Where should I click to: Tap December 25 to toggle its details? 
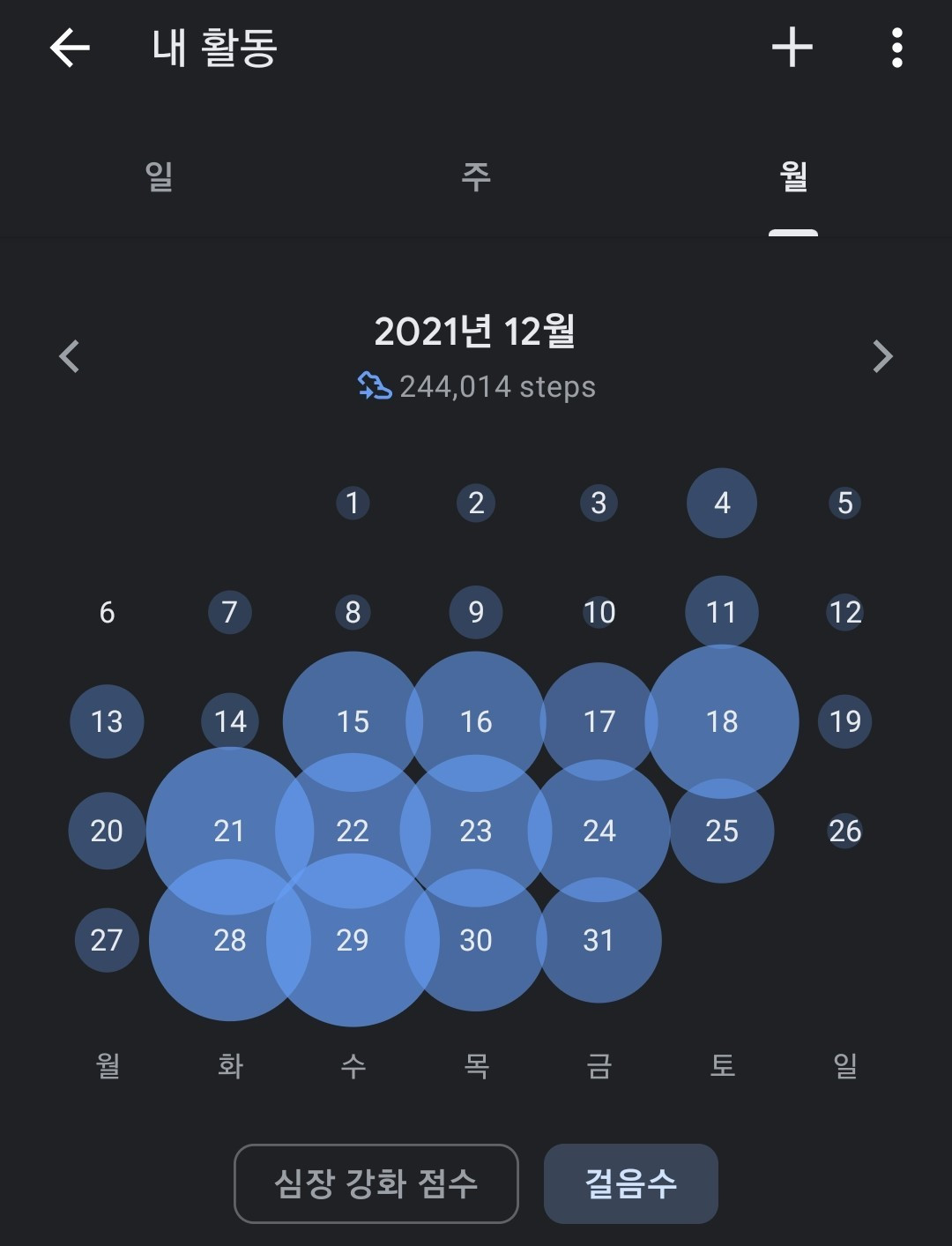(723, 830)
